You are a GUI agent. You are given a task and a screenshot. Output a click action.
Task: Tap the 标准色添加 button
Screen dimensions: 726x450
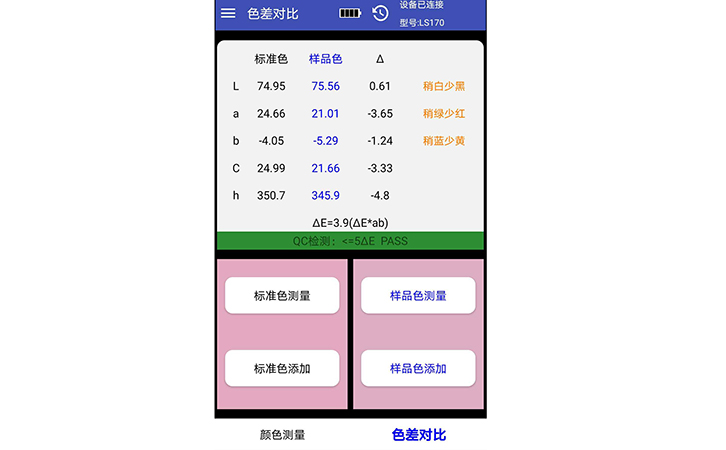tap(282, 368)
